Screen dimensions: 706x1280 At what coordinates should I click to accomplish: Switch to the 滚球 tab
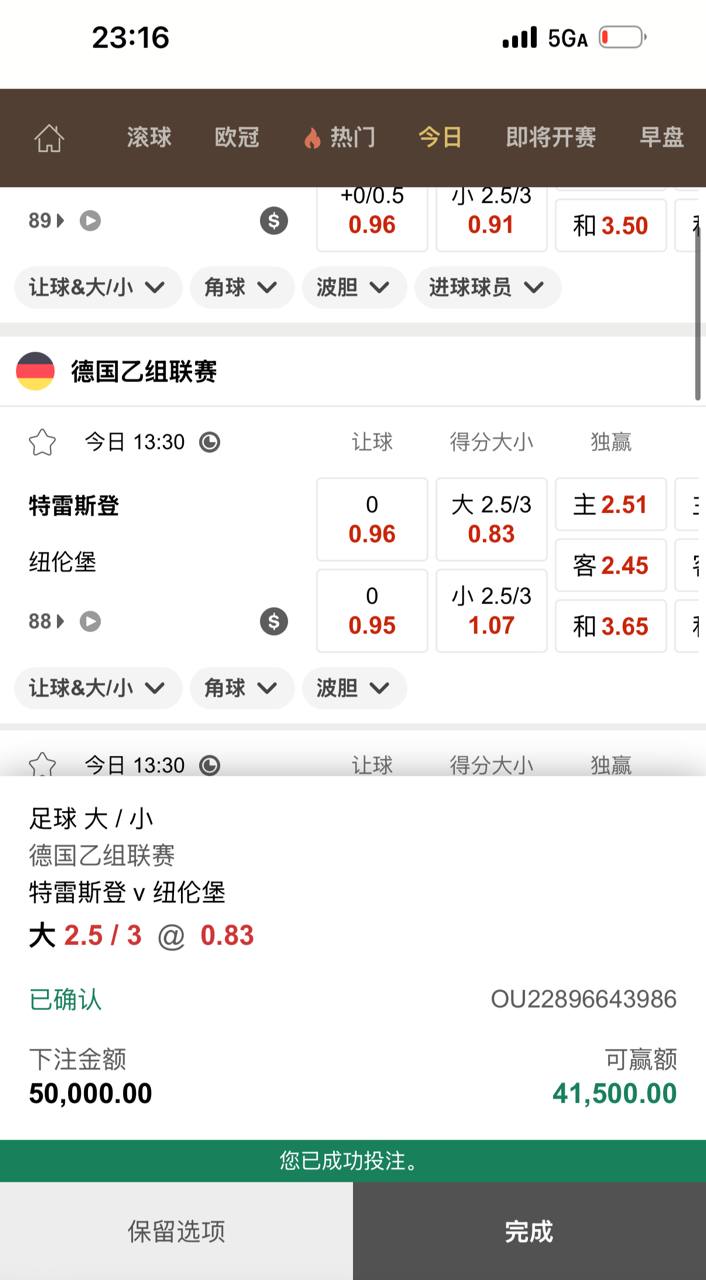tap(149, 137)
